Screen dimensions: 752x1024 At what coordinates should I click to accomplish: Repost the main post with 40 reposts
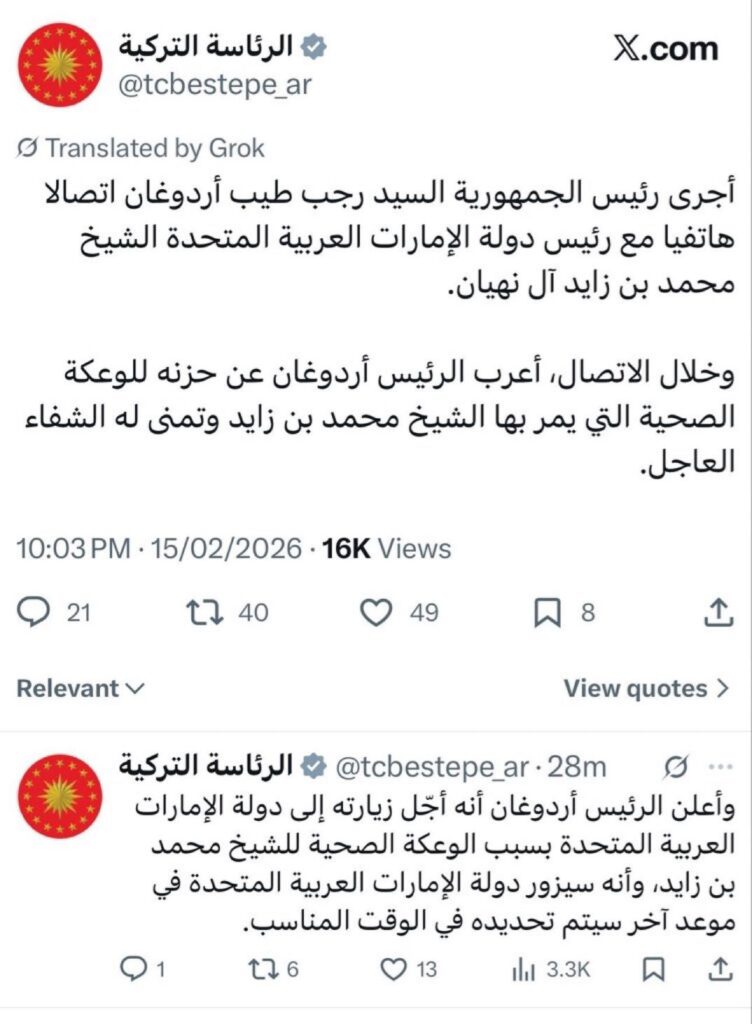point(205,612)
